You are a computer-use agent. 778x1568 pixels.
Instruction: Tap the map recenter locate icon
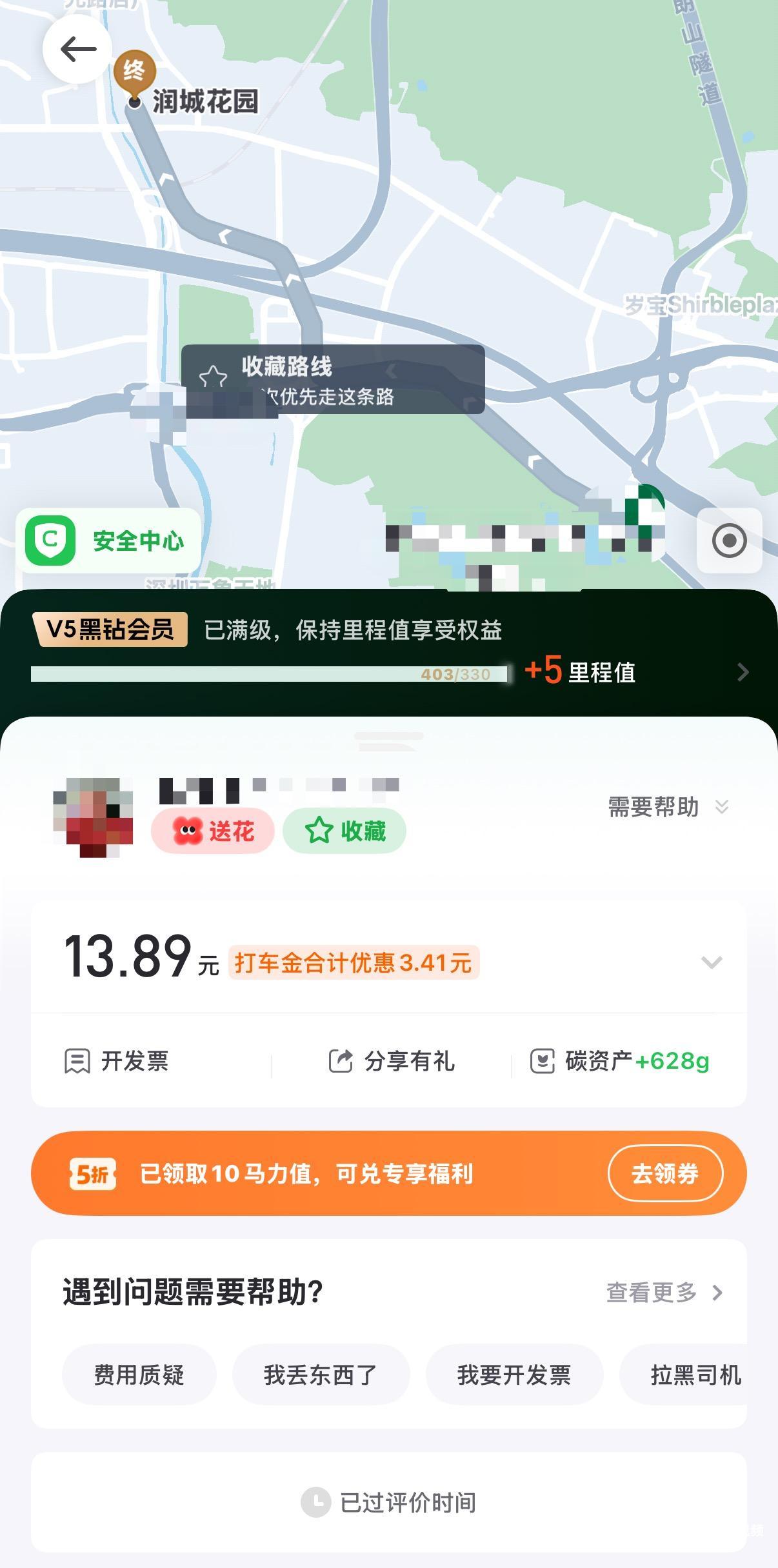pyautogui.click(x=729, y=542)
